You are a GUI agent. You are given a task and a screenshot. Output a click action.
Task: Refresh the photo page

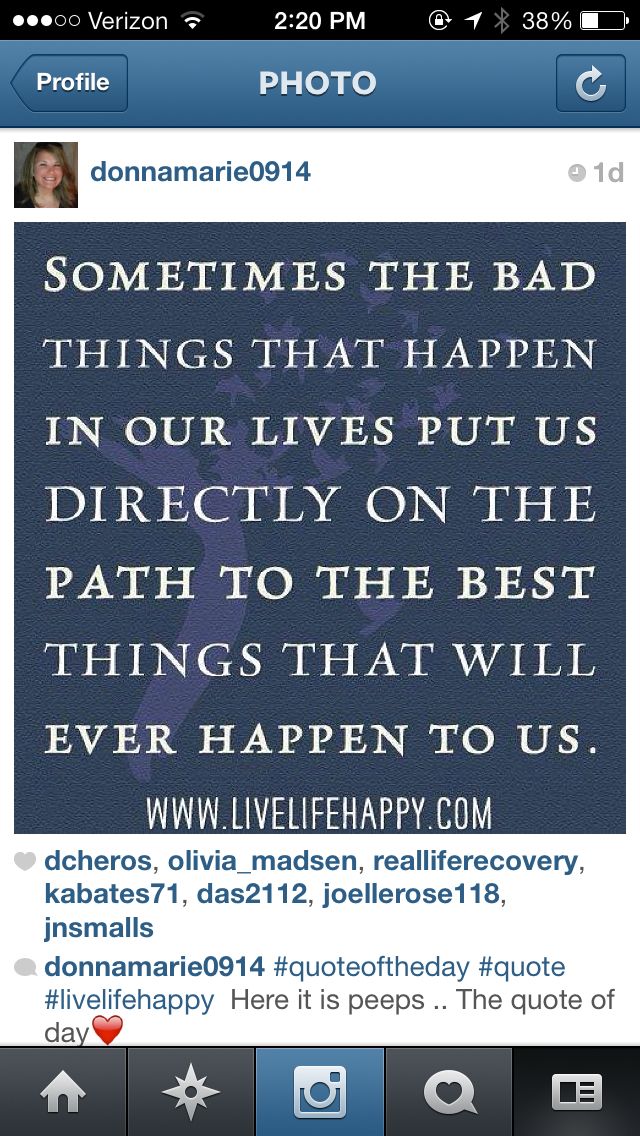pyautogui.click(x=590, y=84)
